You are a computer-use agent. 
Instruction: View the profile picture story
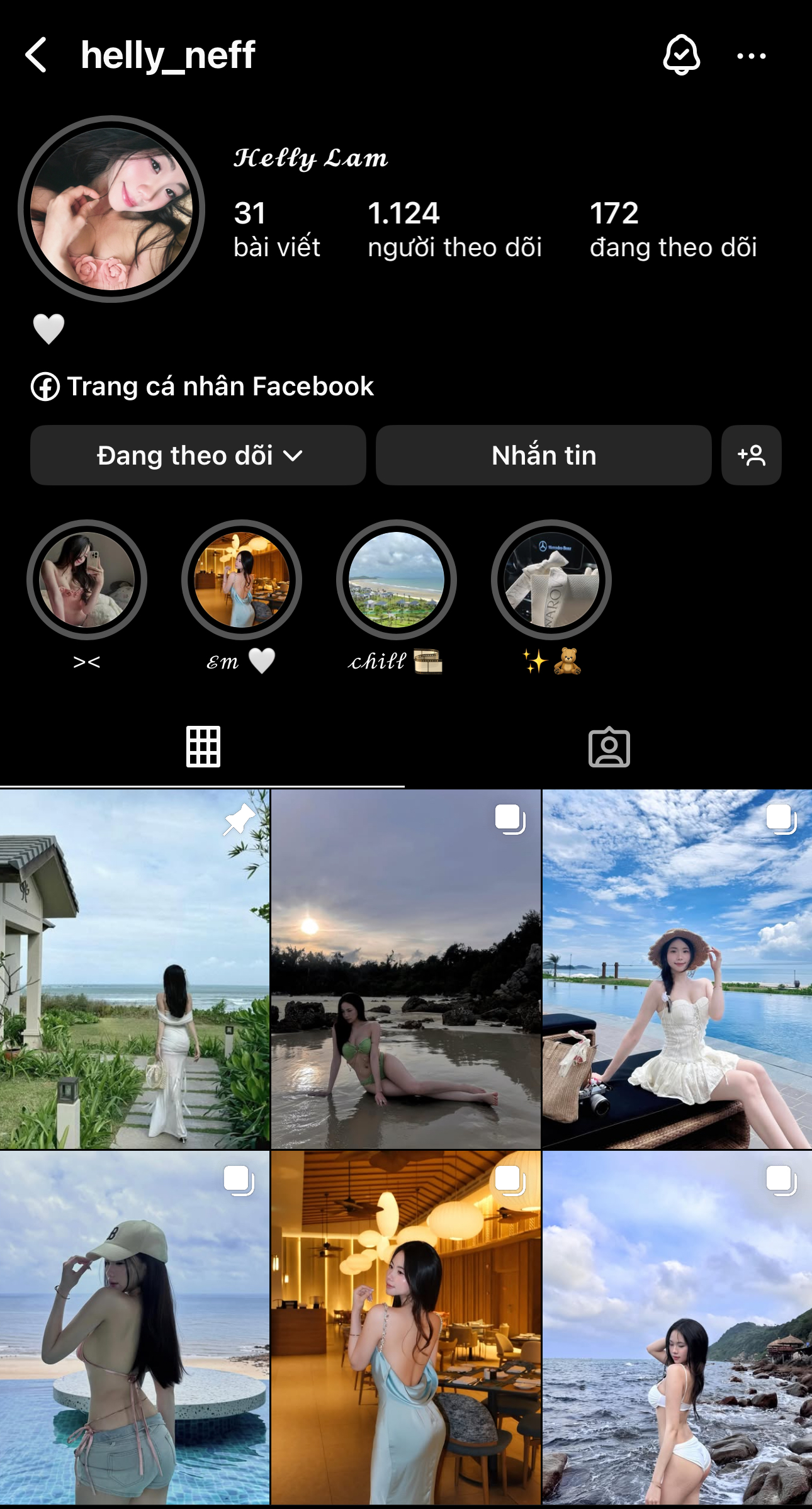tap(111, 209)
